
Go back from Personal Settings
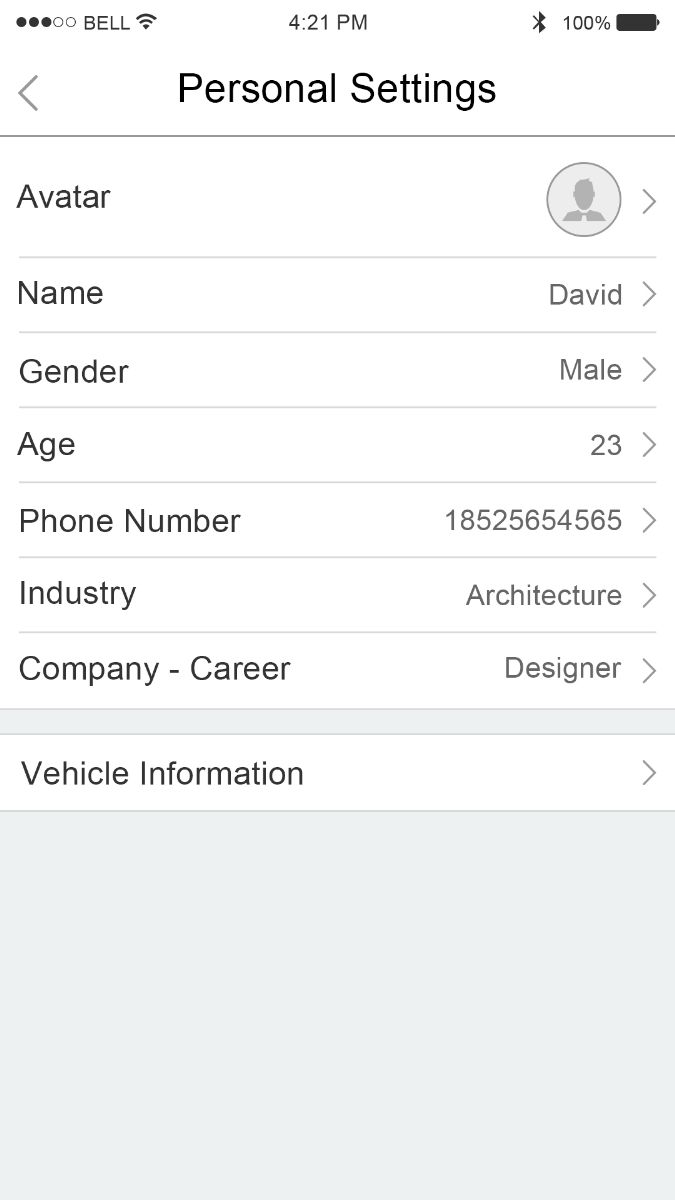click(28, 93)
